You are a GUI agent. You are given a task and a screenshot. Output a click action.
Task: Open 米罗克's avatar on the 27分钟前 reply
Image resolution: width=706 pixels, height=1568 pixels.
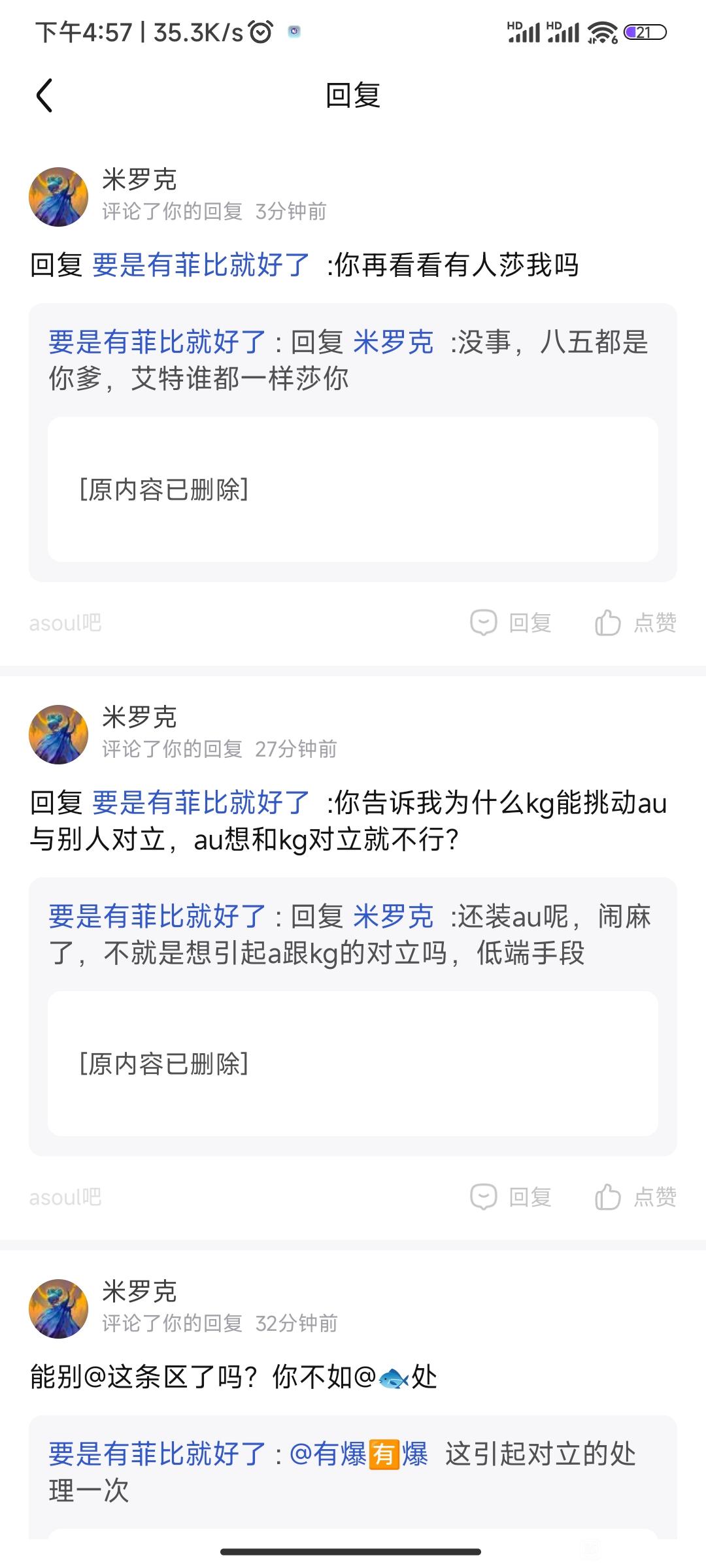[59, 734]
